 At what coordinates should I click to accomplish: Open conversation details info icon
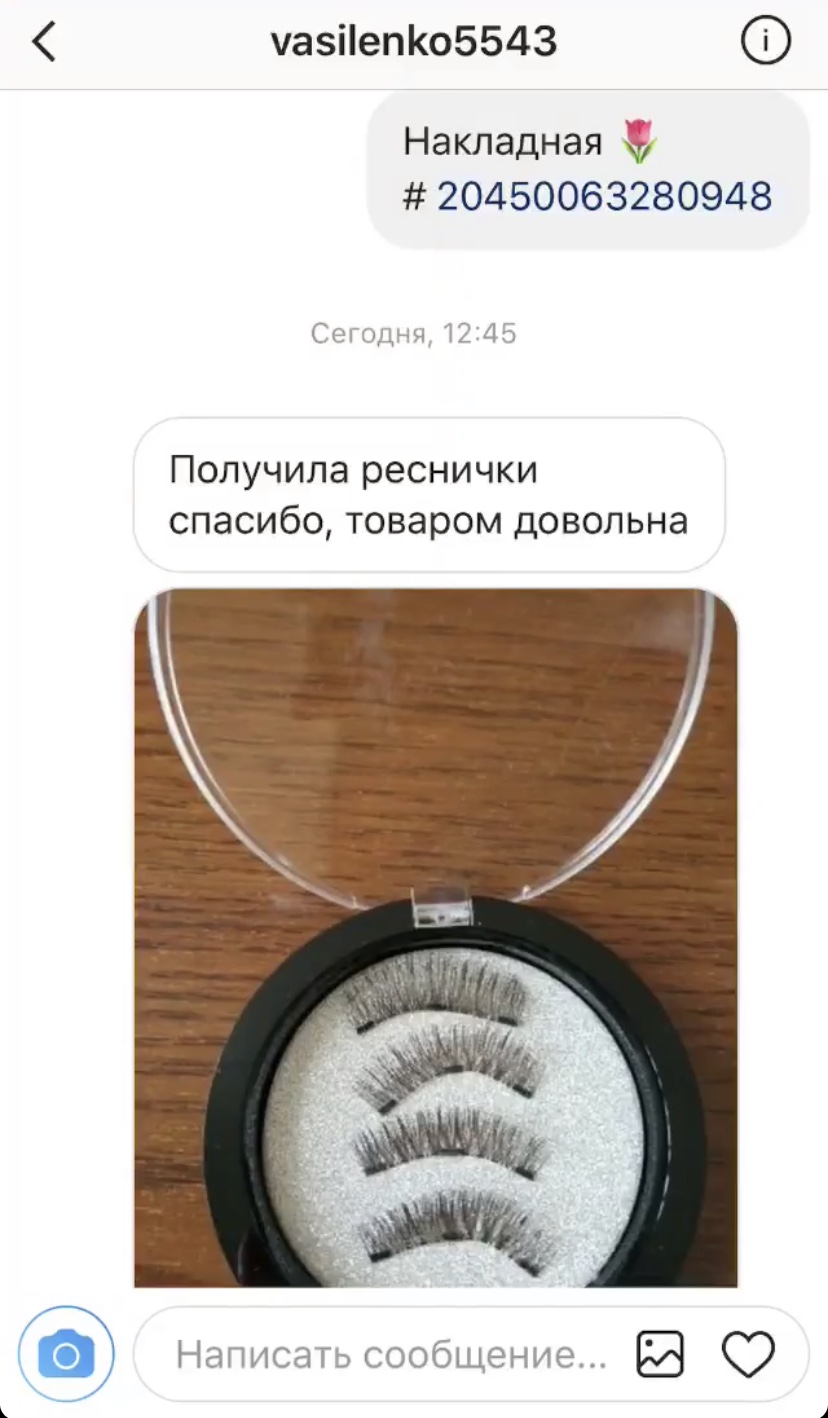coord(765,42)
